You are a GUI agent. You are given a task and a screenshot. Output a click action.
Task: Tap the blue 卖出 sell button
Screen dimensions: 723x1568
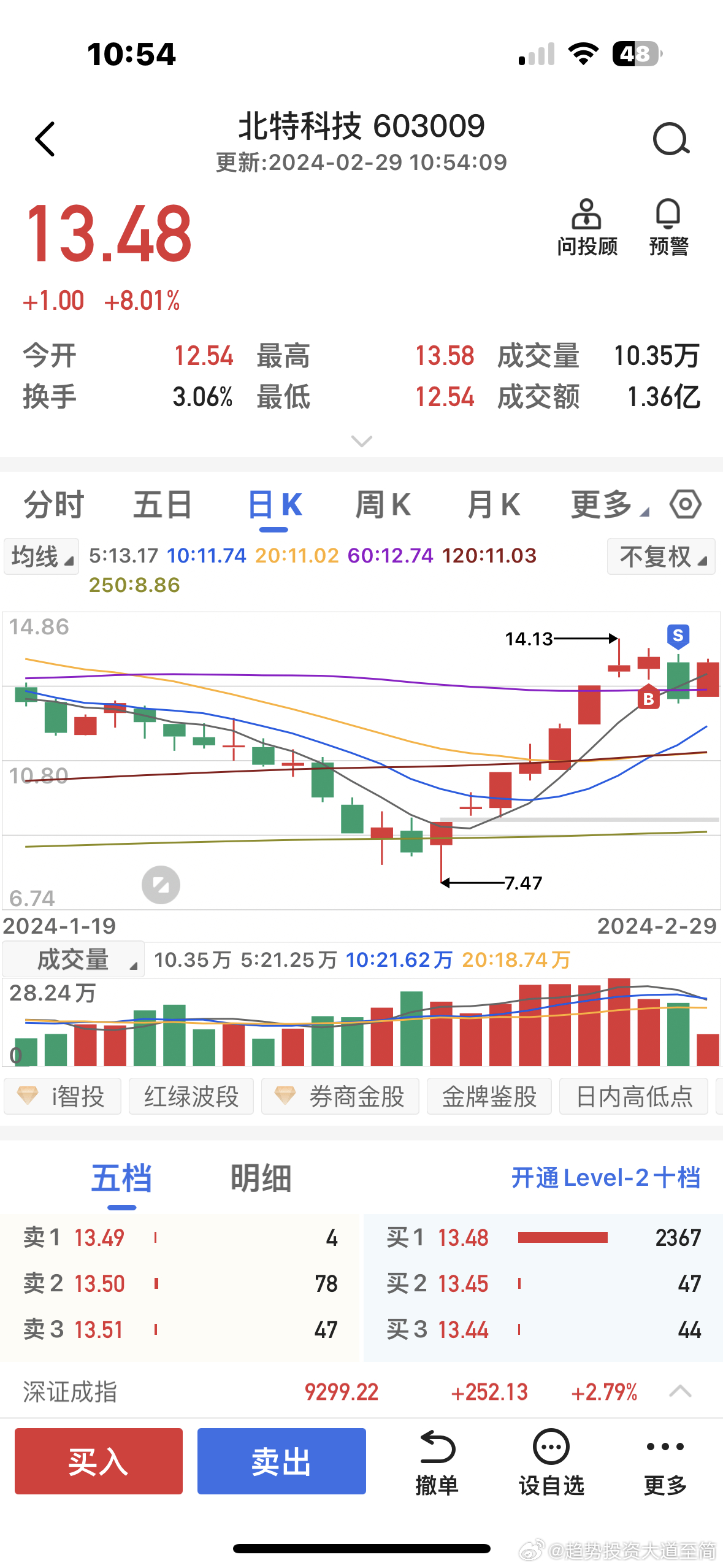point(281,1461)
